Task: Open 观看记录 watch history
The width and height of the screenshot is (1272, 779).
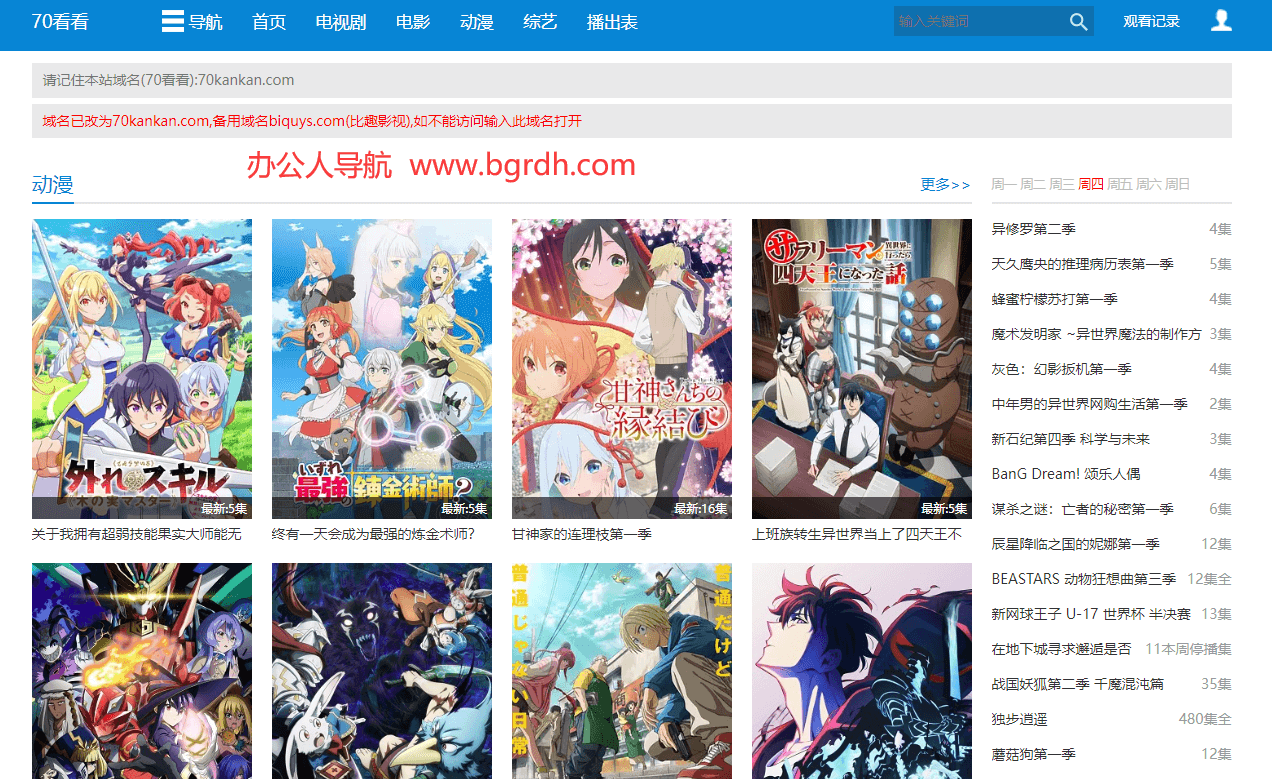Action: (x=1151, y=21)
